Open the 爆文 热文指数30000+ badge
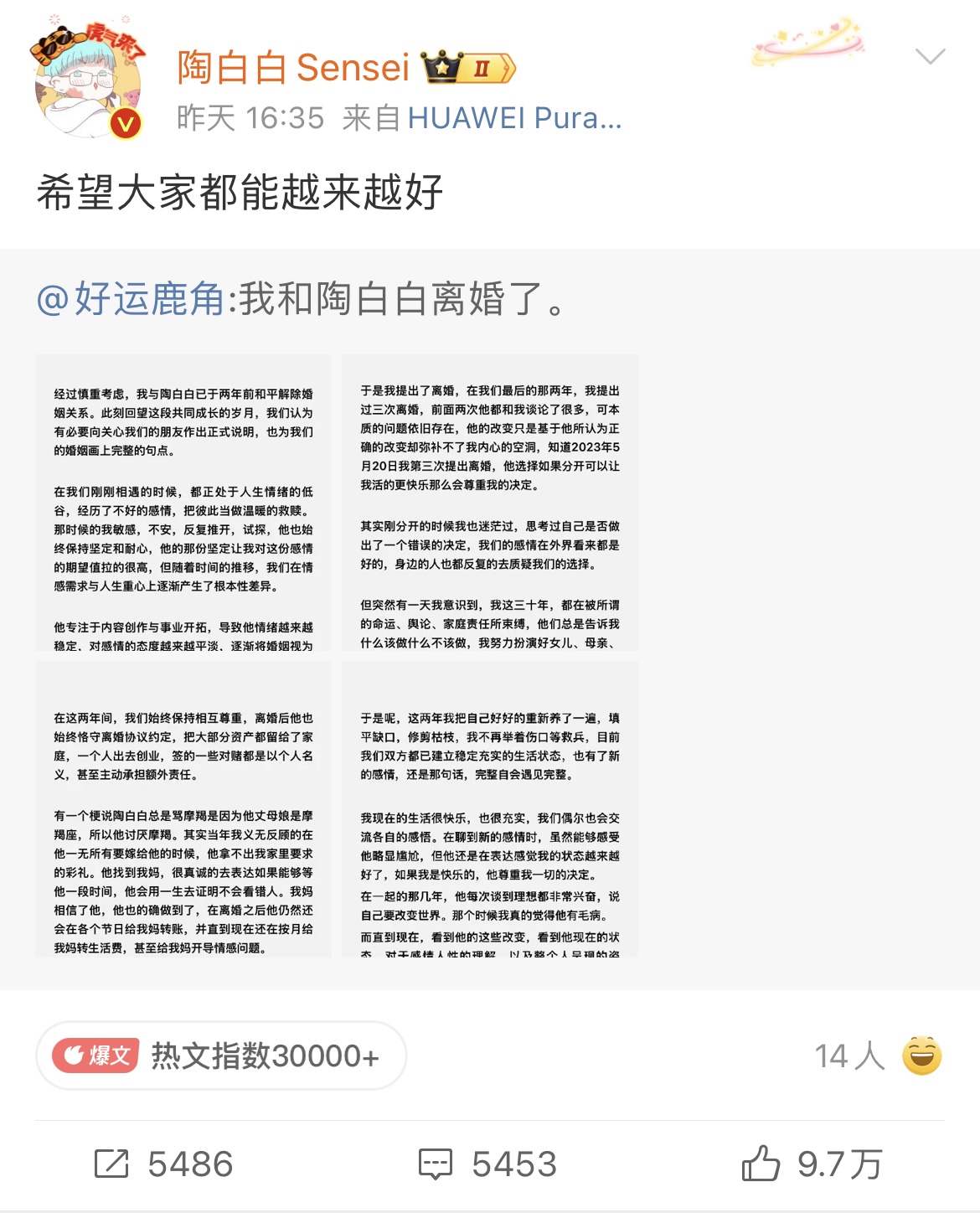The height and width of the screenshot is (1213, 980). [x=221, y=1056]
